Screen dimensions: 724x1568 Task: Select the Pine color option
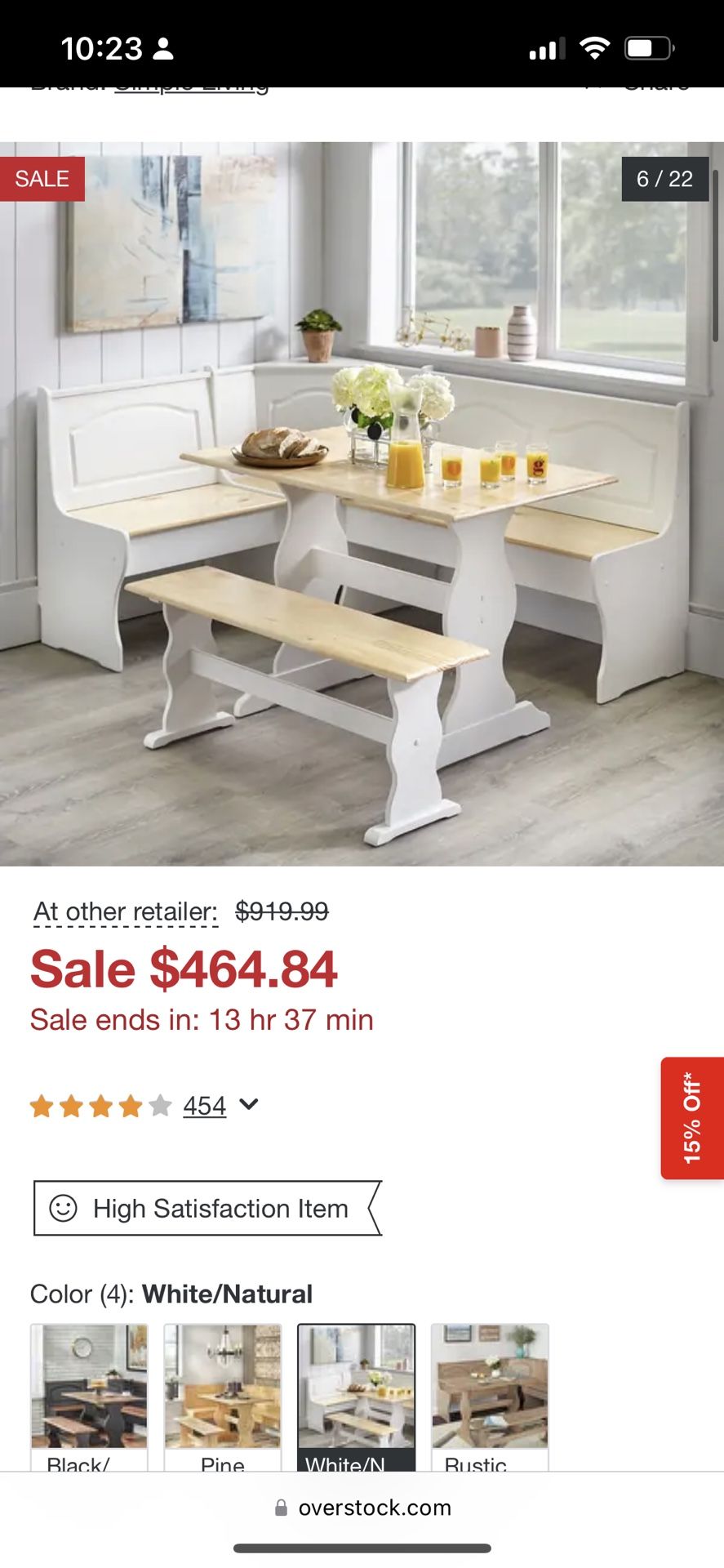coord(223,1398)
